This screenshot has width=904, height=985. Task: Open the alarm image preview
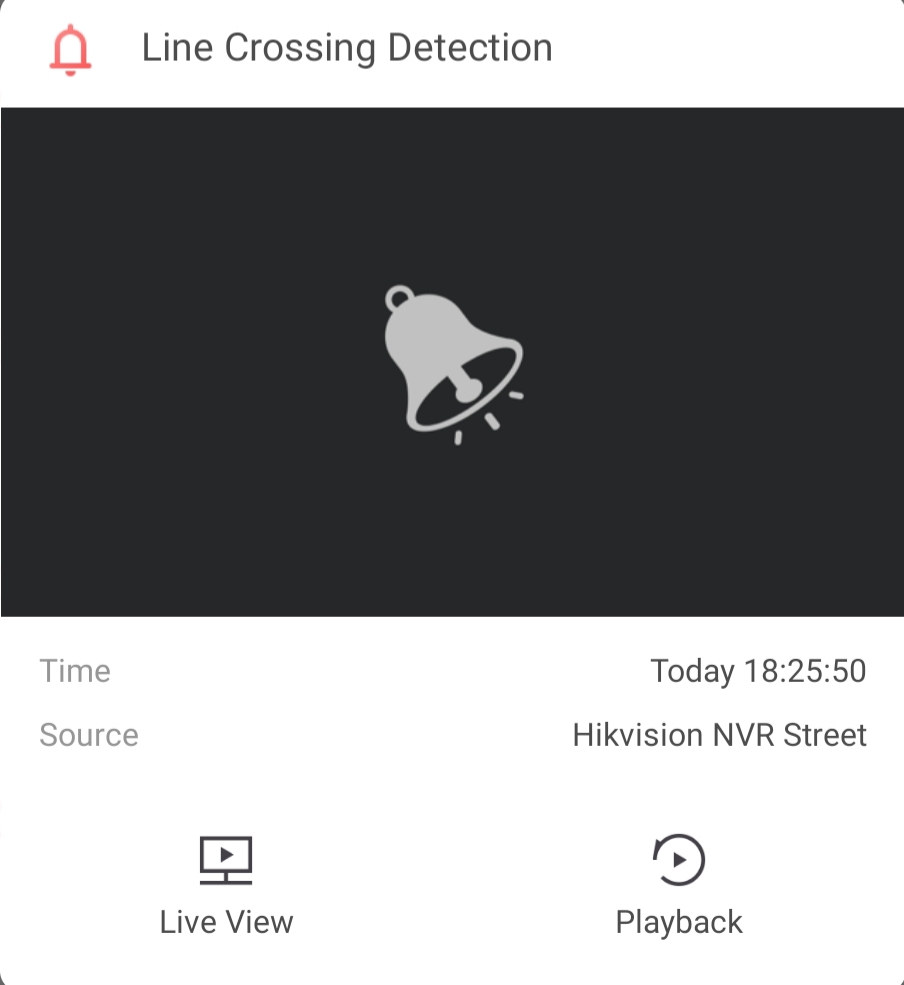click(x=452, y=362)
